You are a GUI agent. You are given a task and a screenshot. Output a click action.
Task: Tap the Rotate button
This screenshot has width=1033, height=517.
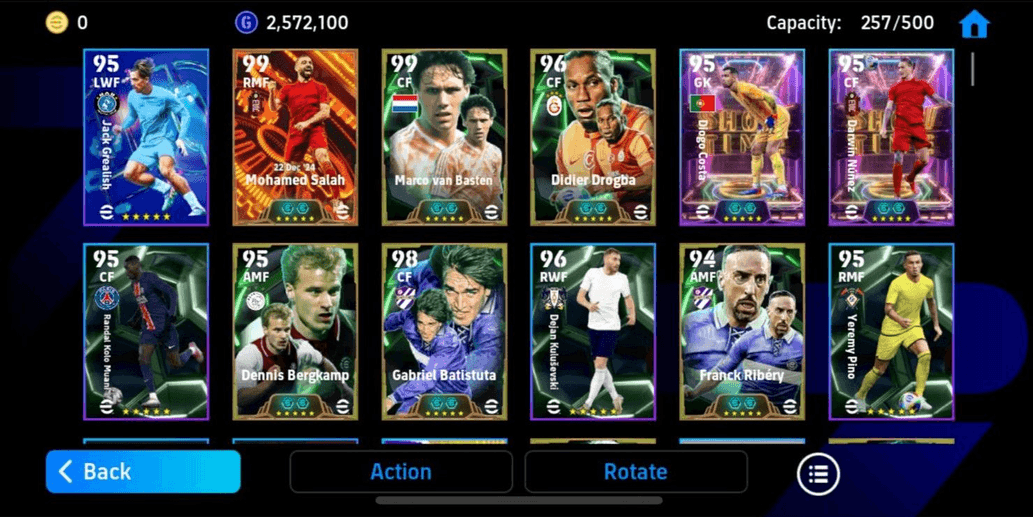tap(635, 472)
